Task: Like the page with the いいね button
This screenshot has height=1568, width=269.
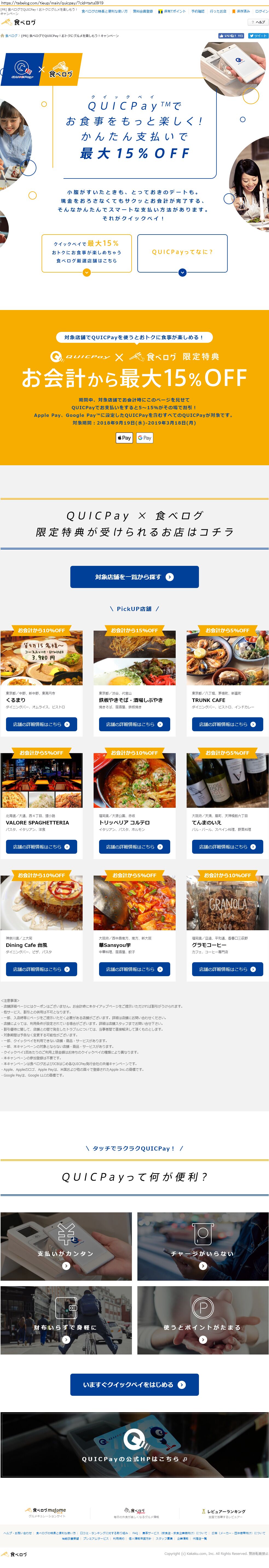Action: tap(231, 36)
